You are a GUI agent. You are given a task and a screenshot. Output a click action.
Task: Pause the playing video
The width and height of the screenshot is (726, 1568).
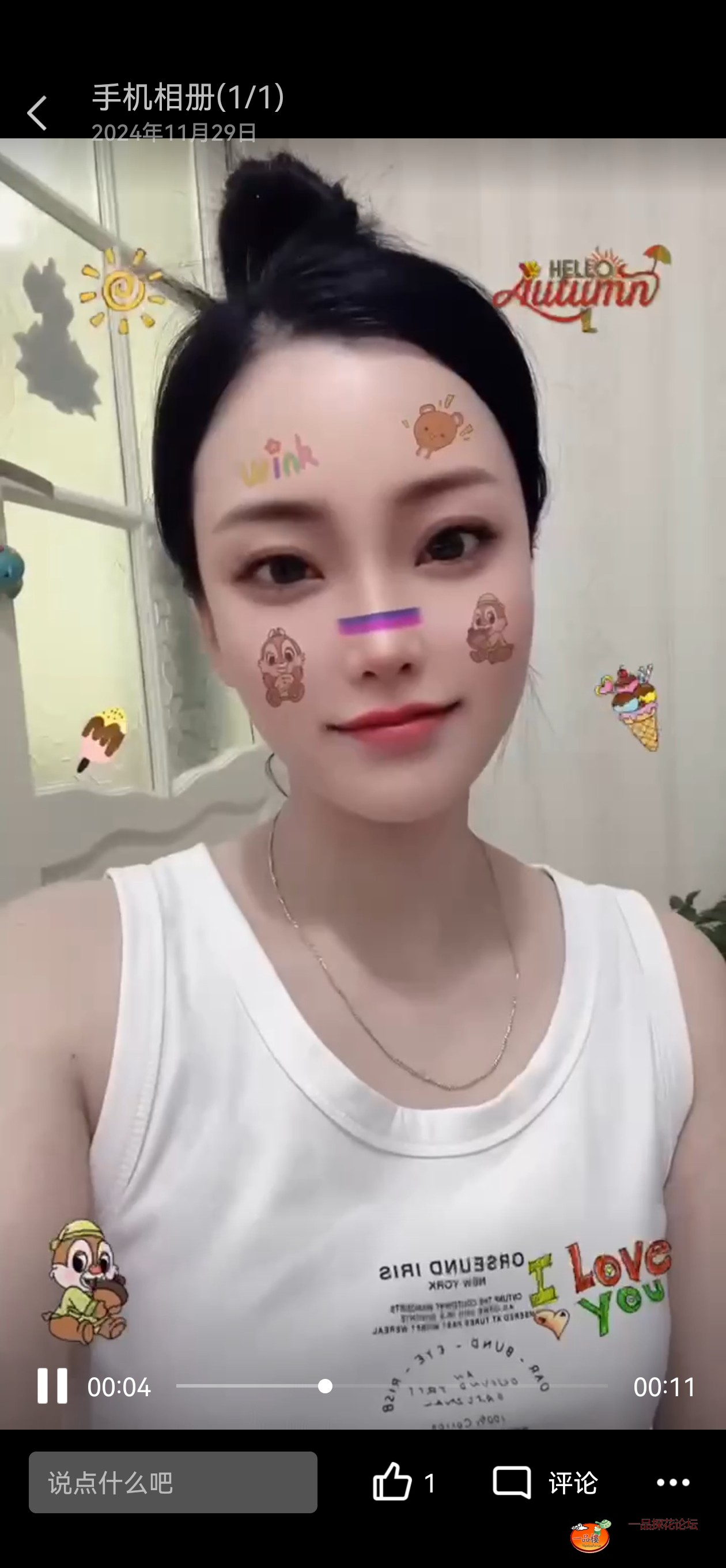(x=52, y=1386)
